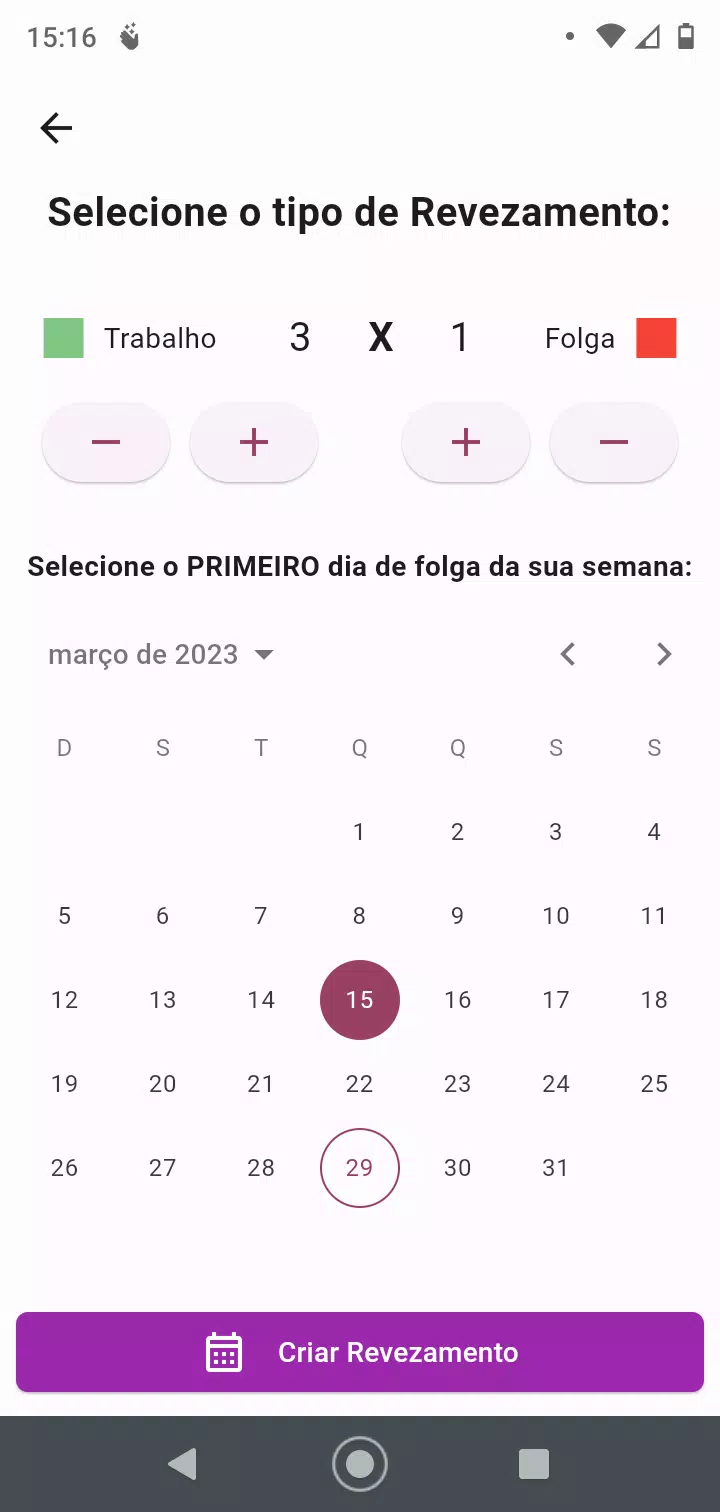
Task: Open the system recent apps view
Action: tap(534, 1464)
